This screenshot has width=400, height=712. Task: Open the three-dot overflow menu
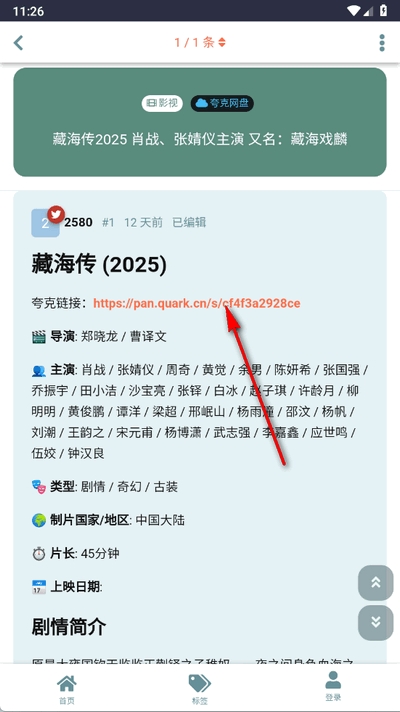tap(382, 43)
